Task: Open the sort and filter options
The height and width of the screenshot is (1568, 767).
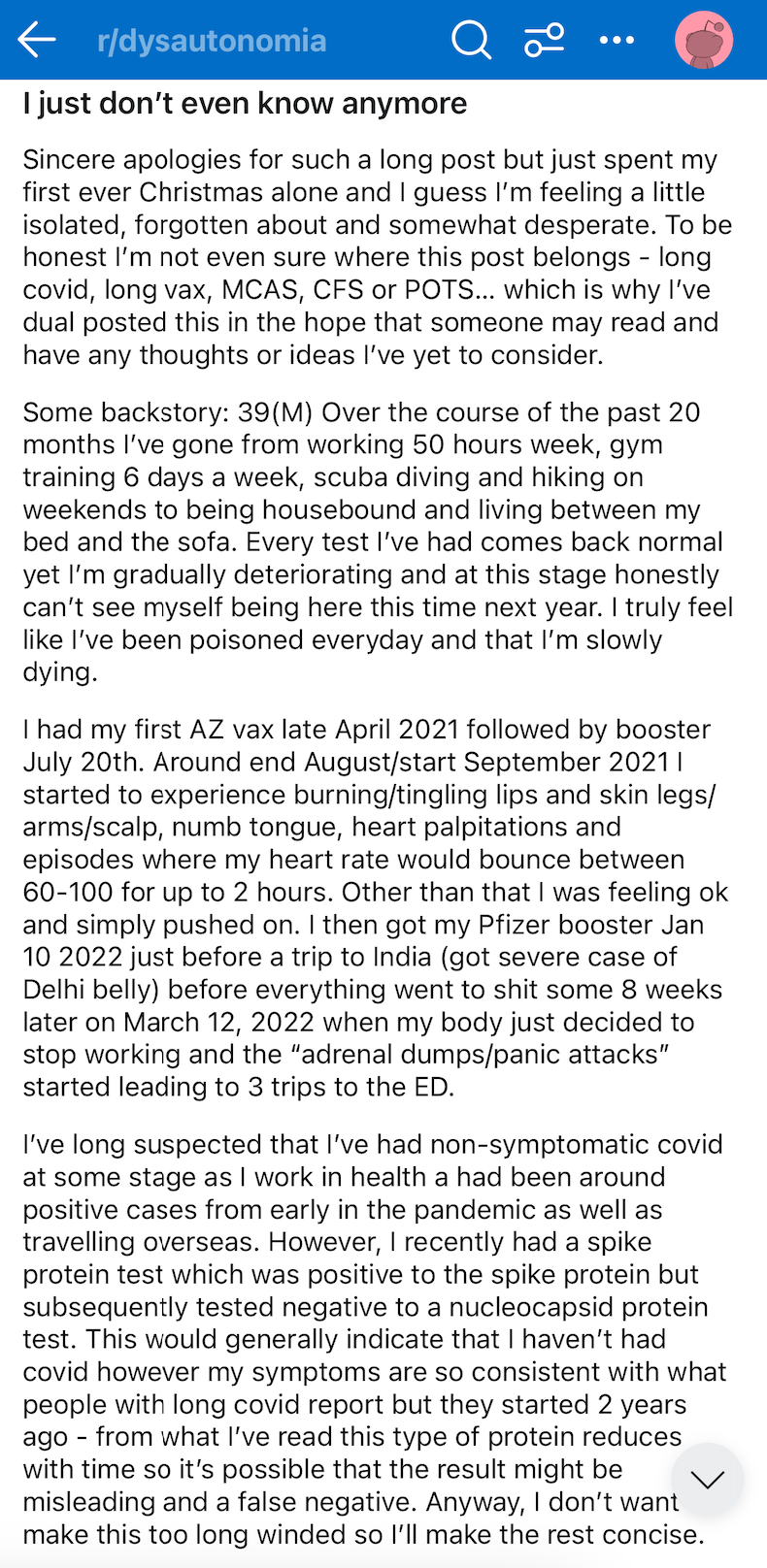Action: click(x=544, y=40)
